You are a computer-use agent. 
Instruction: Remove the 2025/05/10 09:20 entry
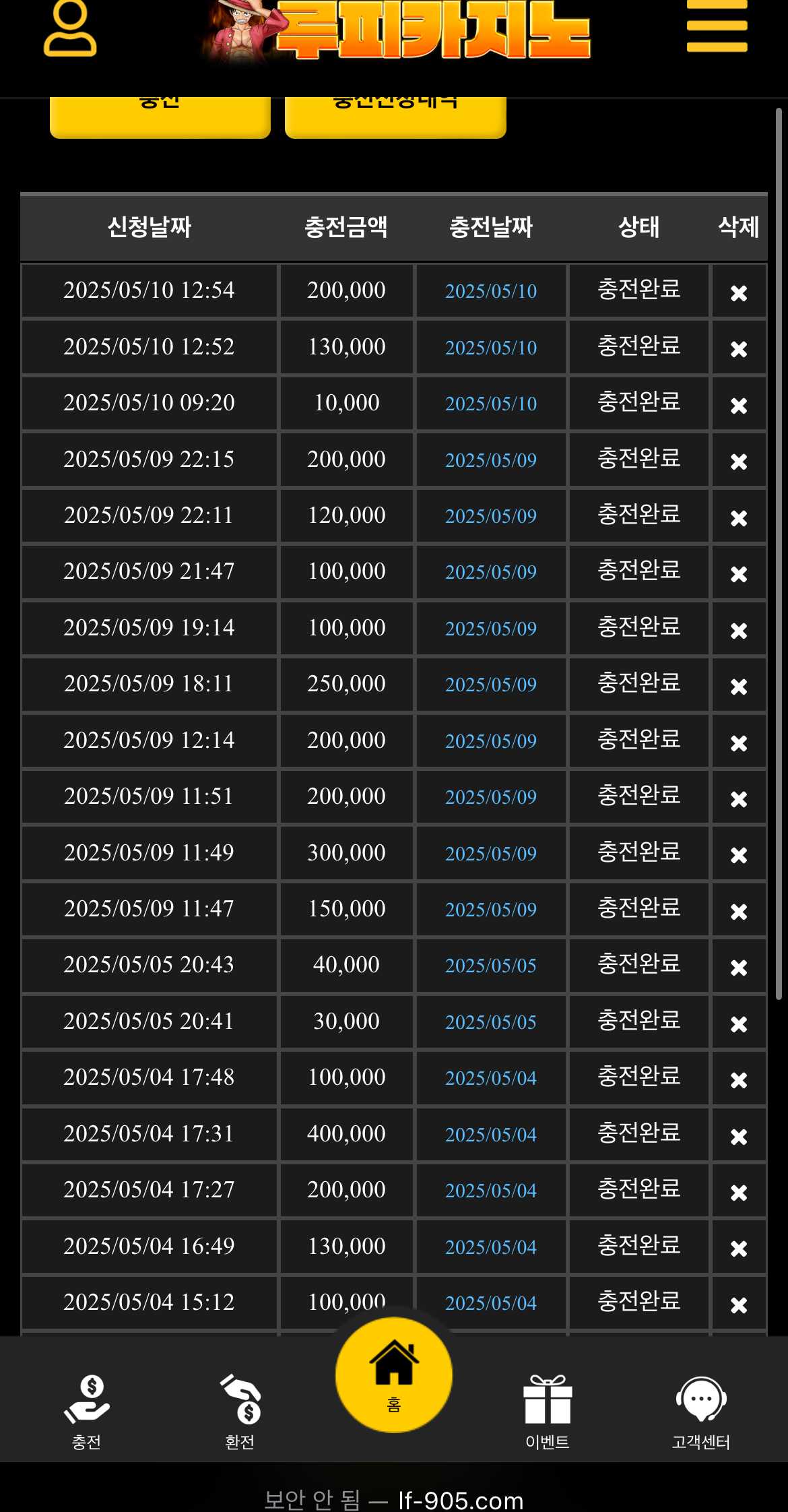coord(739,406)
